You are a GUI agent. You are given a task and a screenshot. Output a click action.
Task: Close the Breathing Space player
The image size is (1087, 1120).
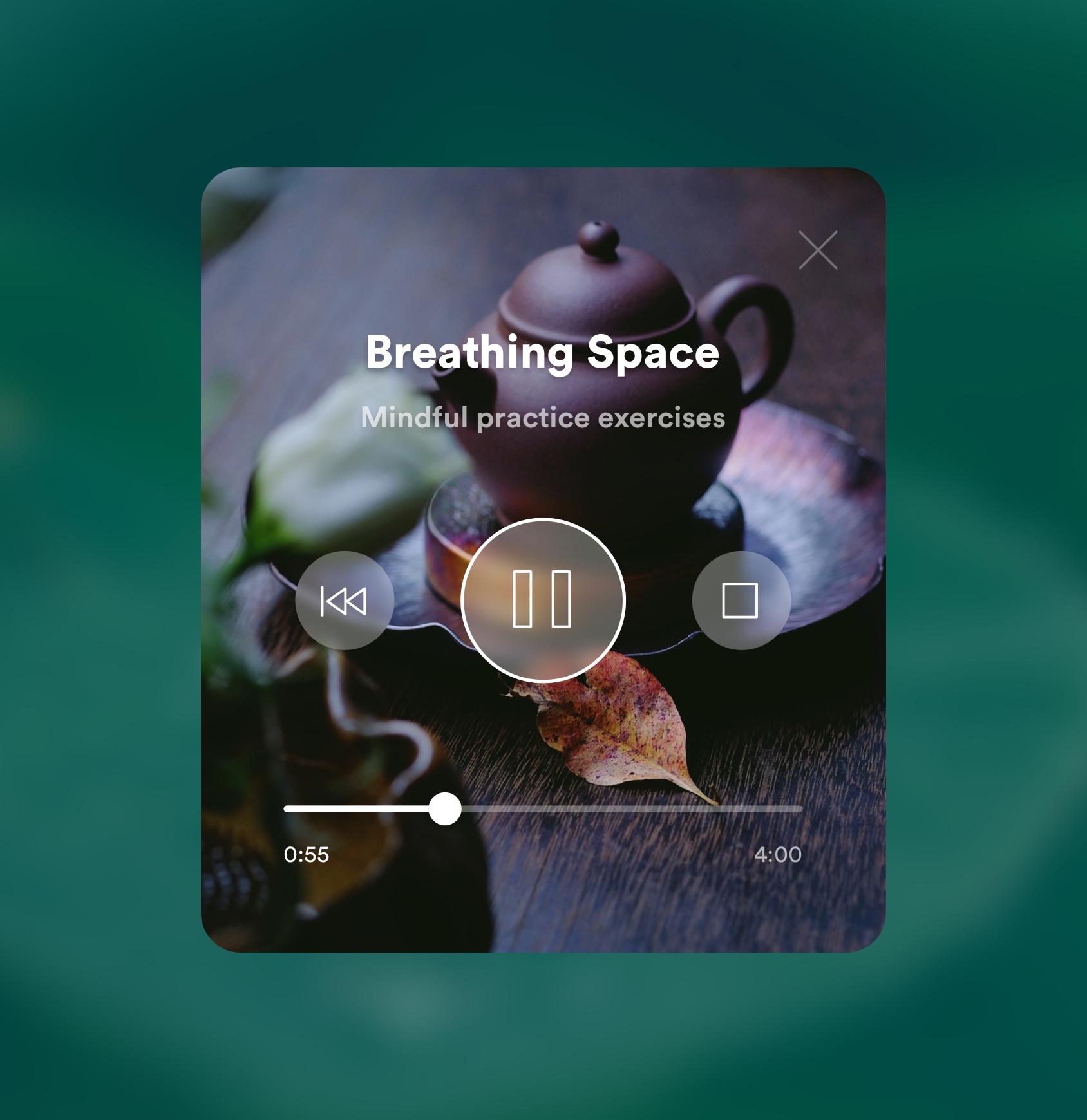pyautogui.click(x=818, y=250)
